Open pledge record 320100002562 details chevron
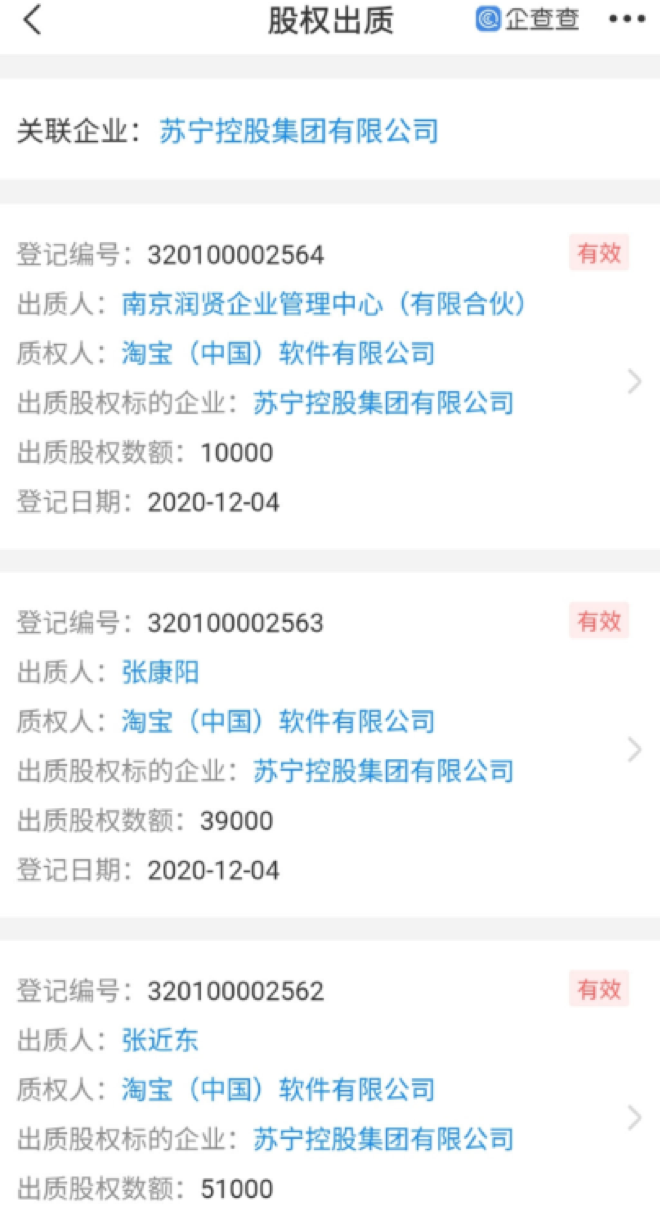 click(633, 1118)
